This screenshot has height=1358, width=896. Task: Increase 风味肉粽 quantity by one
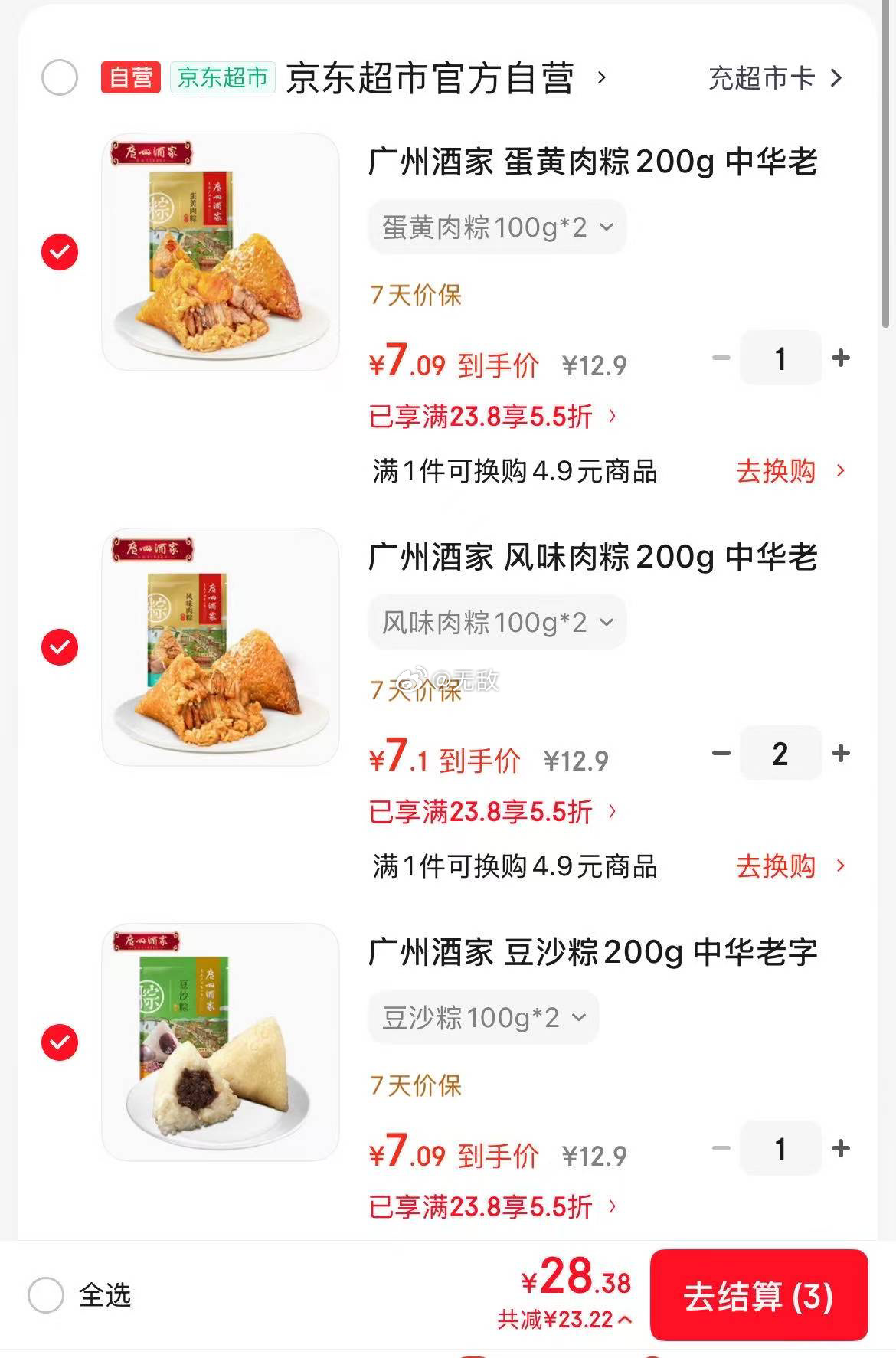coord(841,754)
